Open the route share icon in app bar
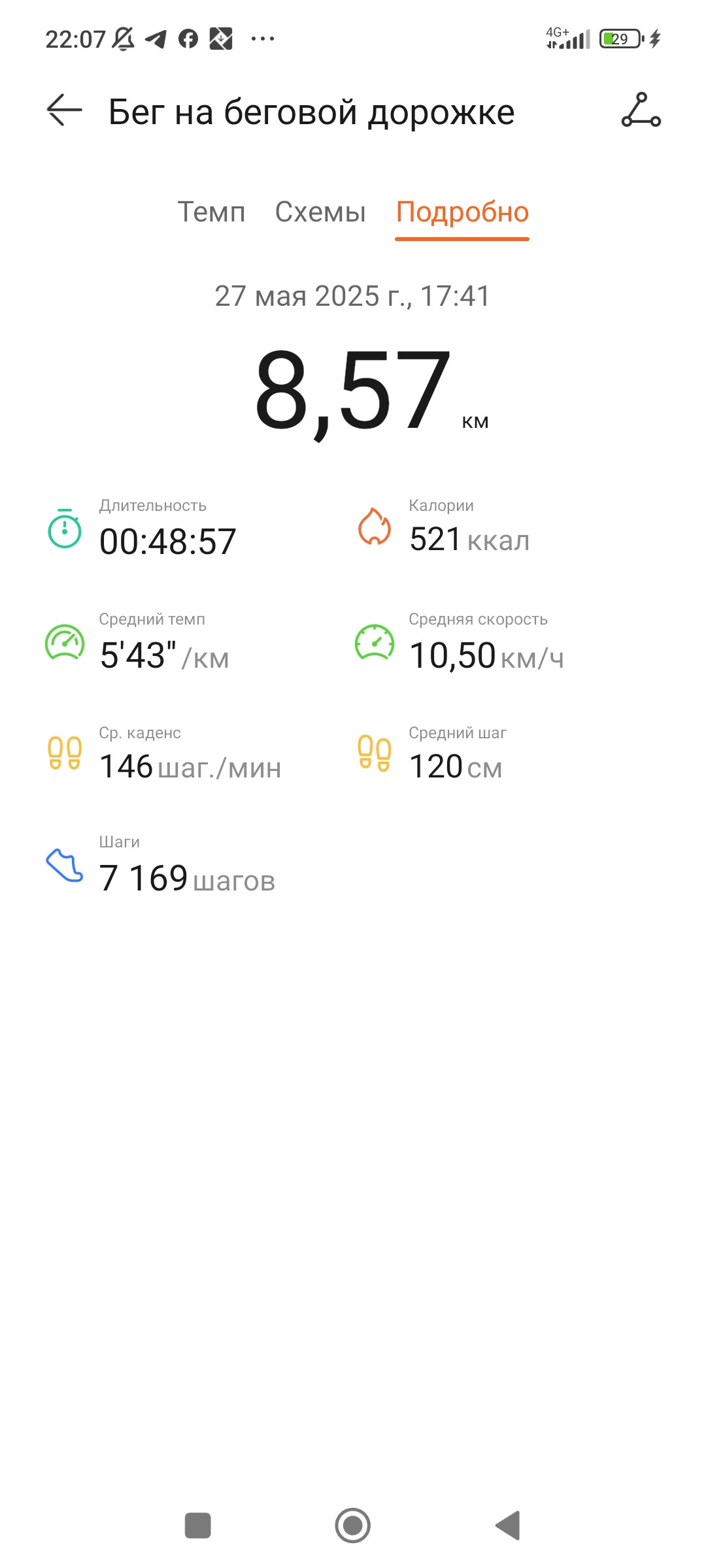706x1568 pixels. pyautogui.click(x=641, y=110)
